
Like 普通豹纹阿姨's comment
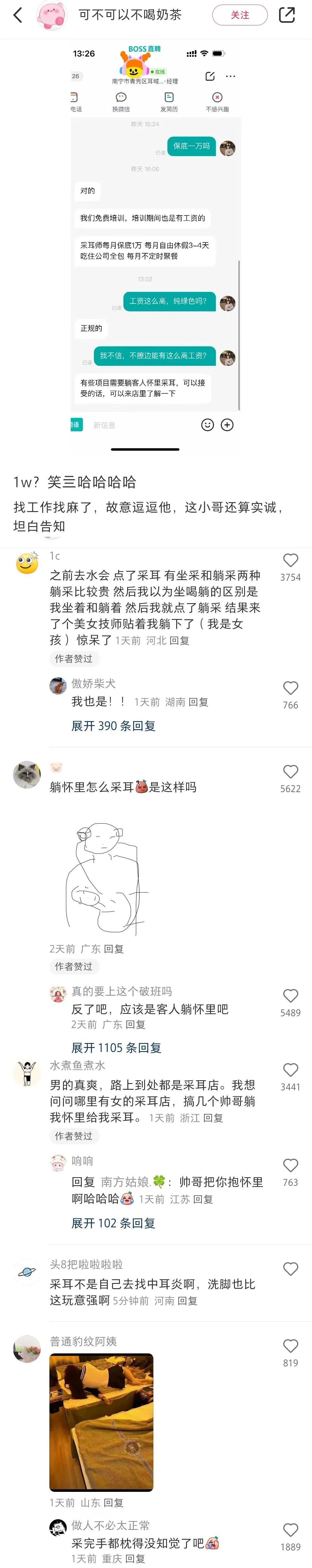(290, 1346)
